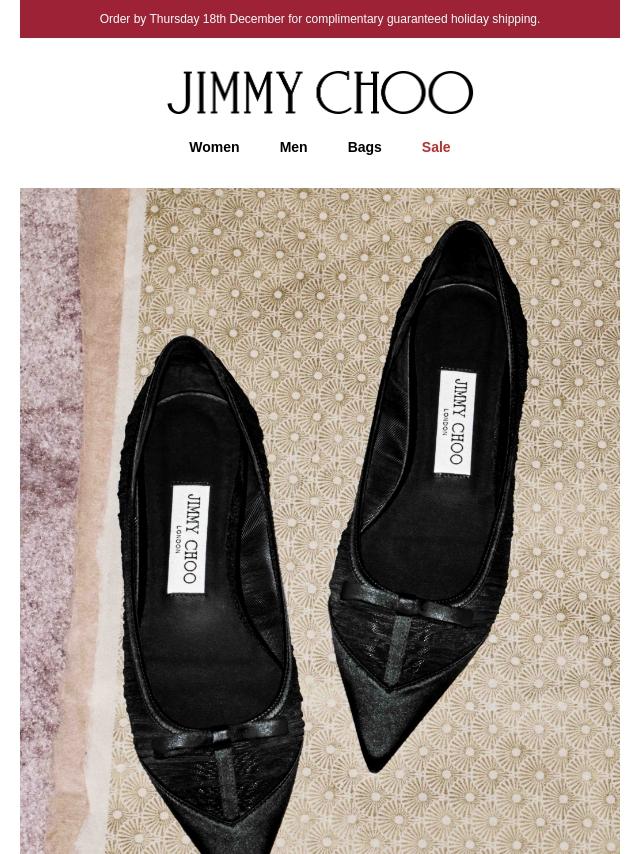View the Sale link
The image size is (640, 854).
click(436, 147)
